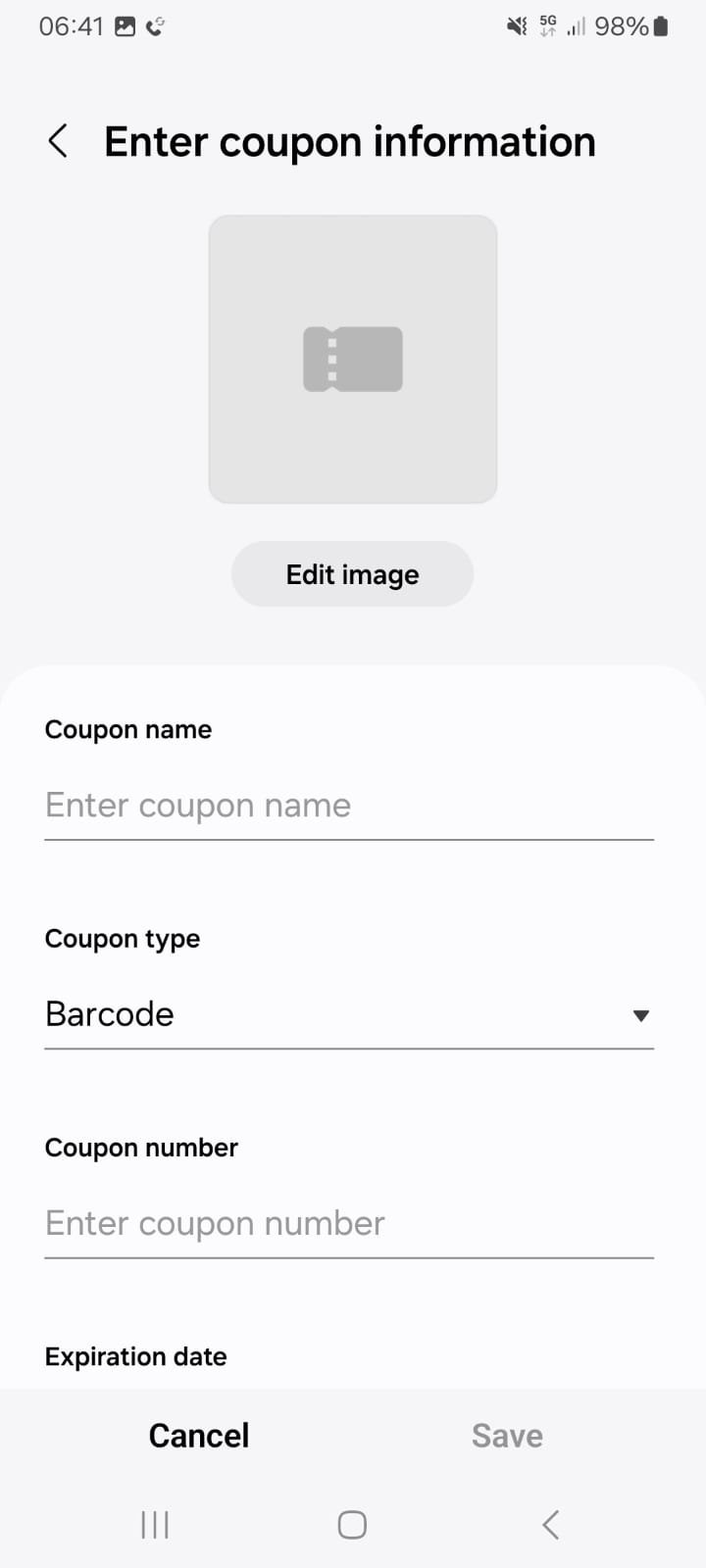
Task: Save the coupon
Action: click(x=507, y=1436)
